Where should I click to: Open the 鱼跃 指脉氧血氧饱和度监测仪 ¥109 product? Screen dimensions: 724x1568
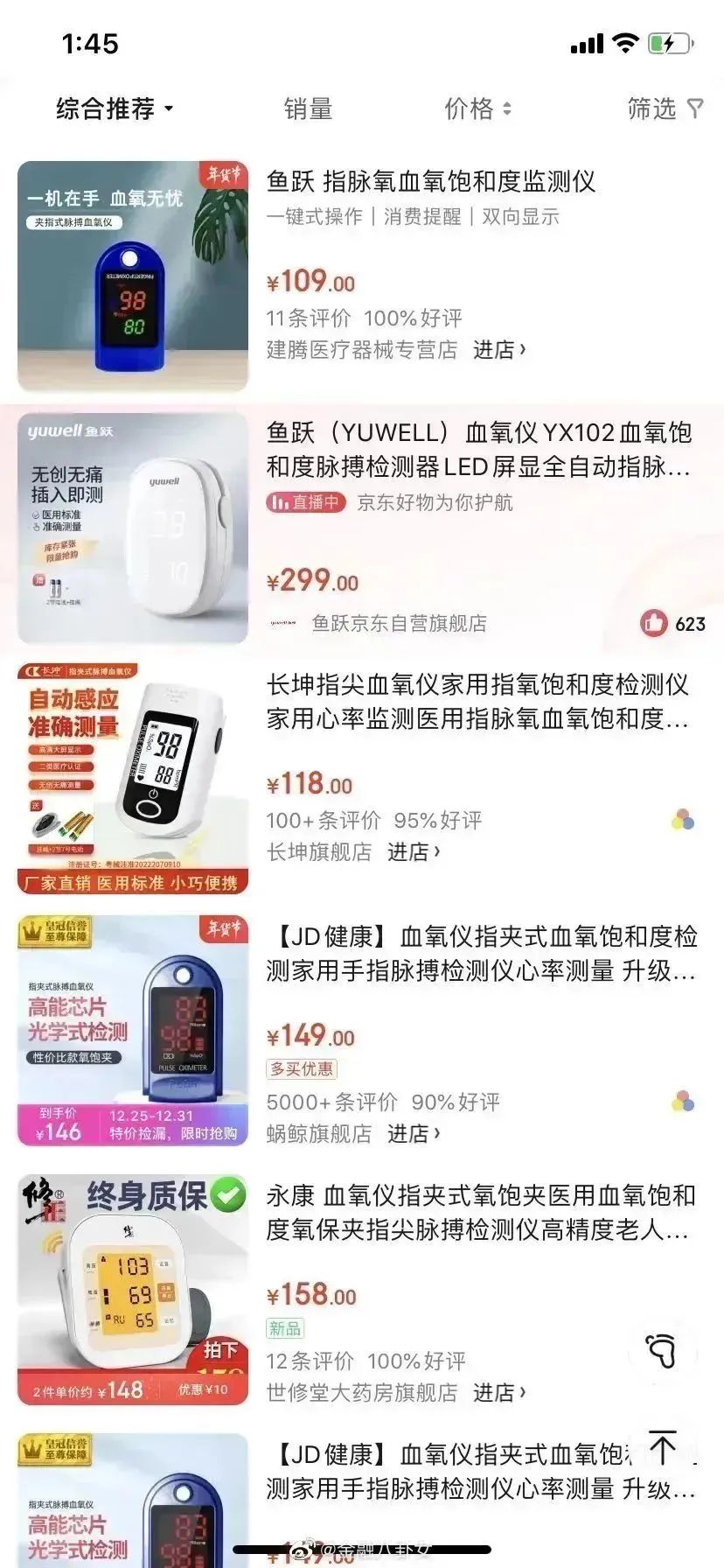coord(362,276)
